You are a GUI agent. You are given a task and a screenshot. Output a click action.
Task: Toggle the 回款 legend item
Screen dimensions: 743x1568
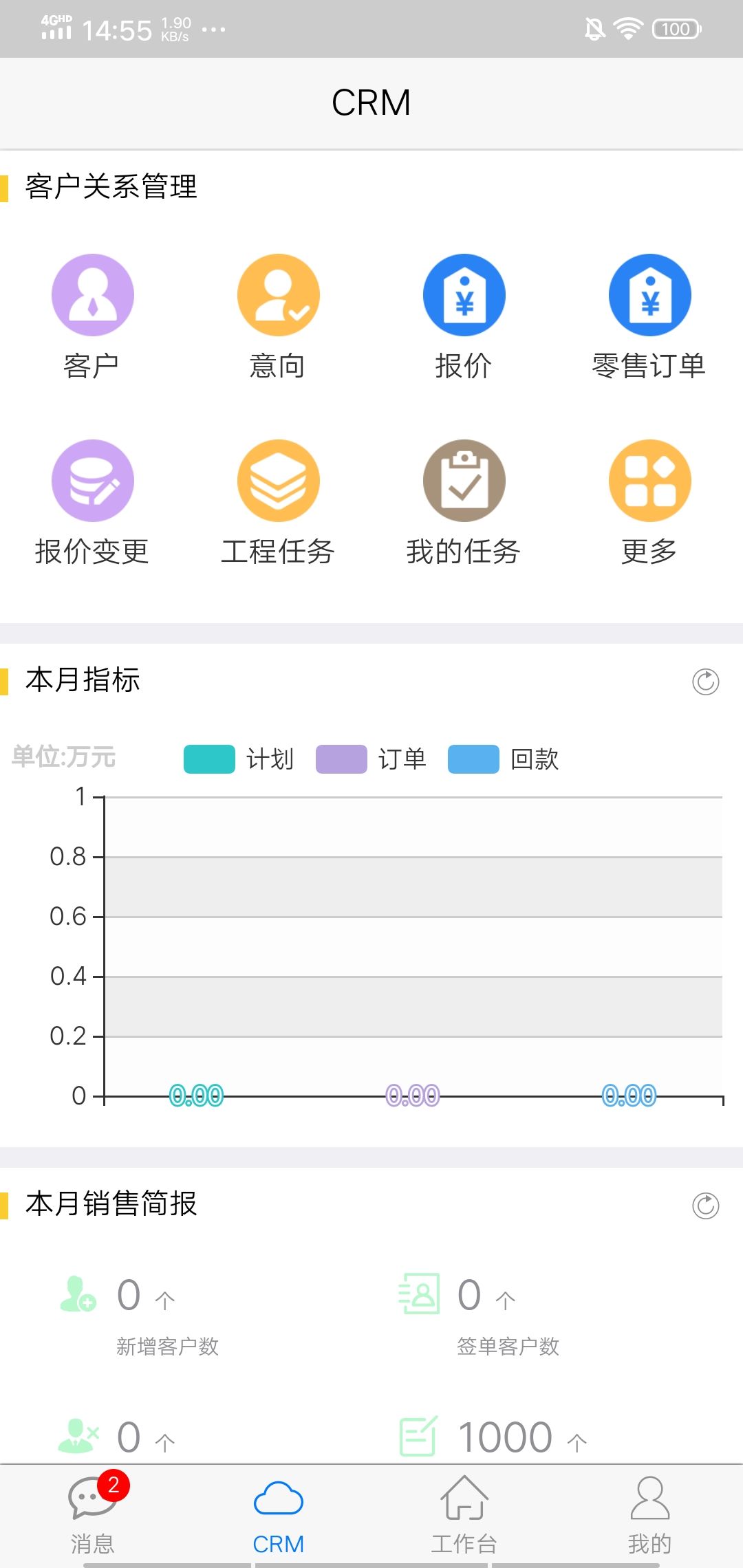[x=504, y=759]
